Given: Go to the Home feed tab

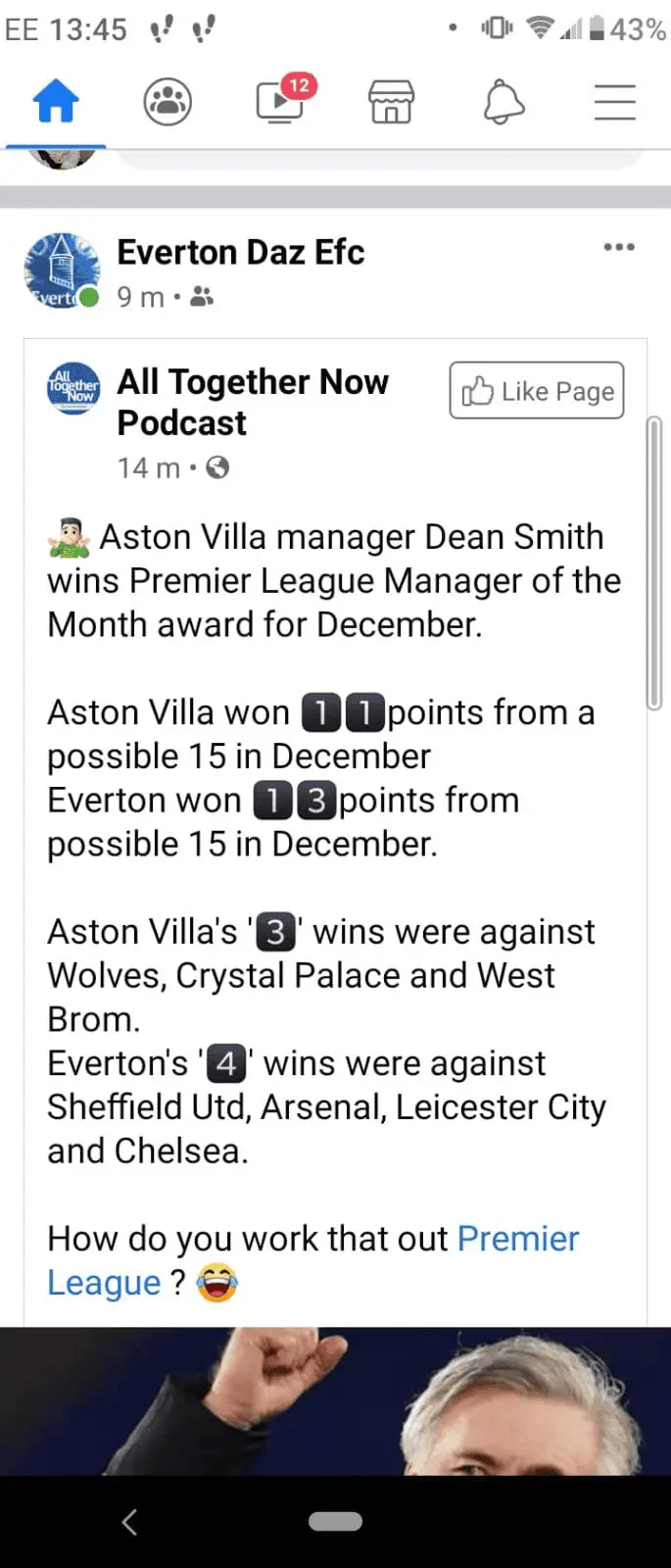Looking at the screenshot, I should click(56, 102).
